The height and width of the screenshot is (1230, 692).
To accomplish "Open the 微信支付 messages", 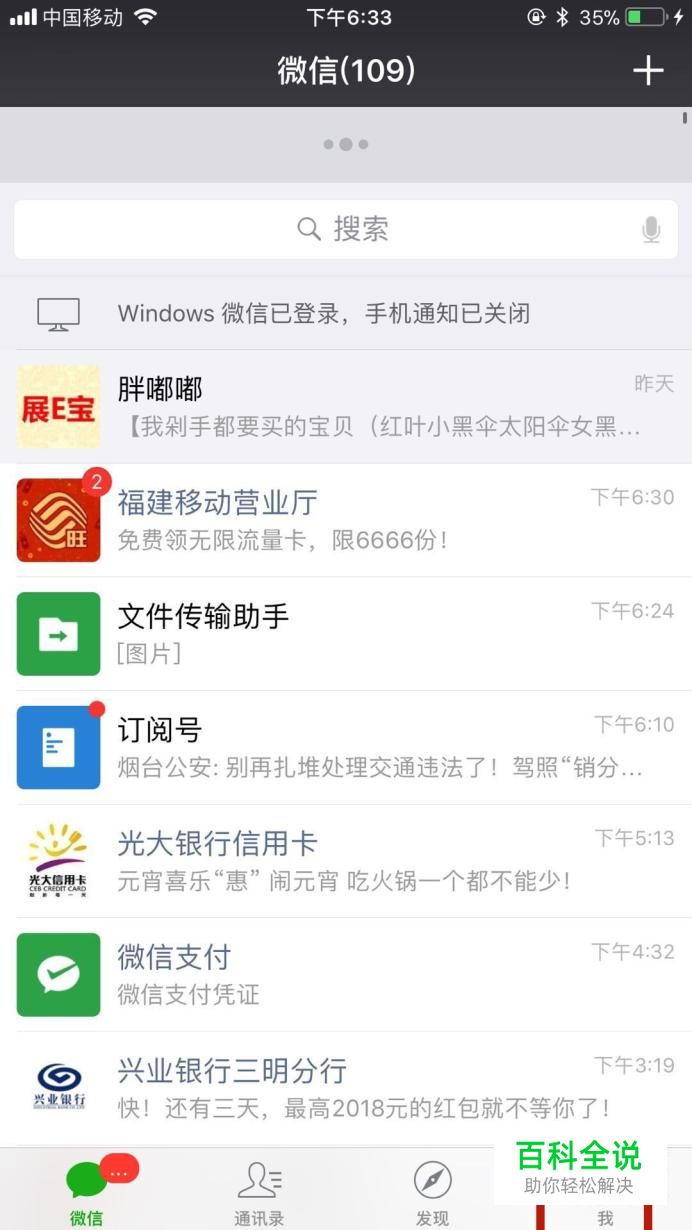I will [346, 974].
